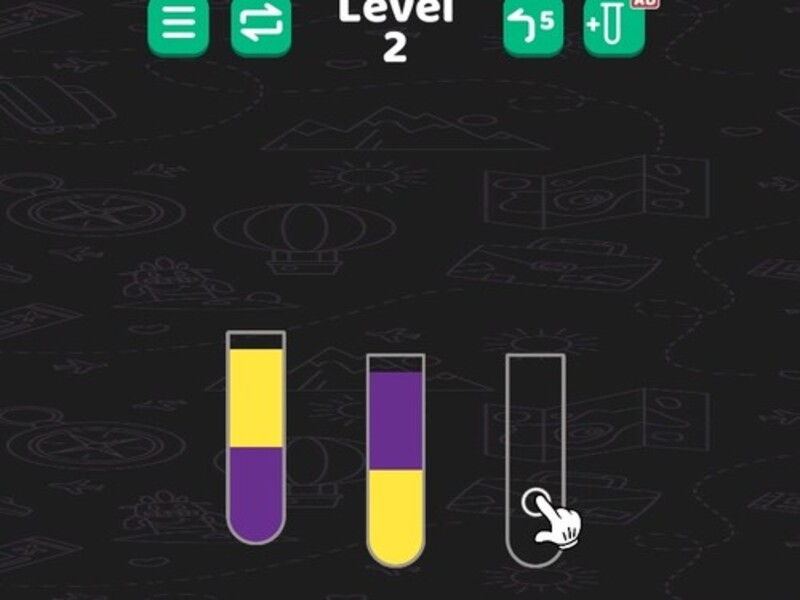Select the tube with yellow on top
The width and height of the screenshot is (800, 600).
[x=256, y=437]
